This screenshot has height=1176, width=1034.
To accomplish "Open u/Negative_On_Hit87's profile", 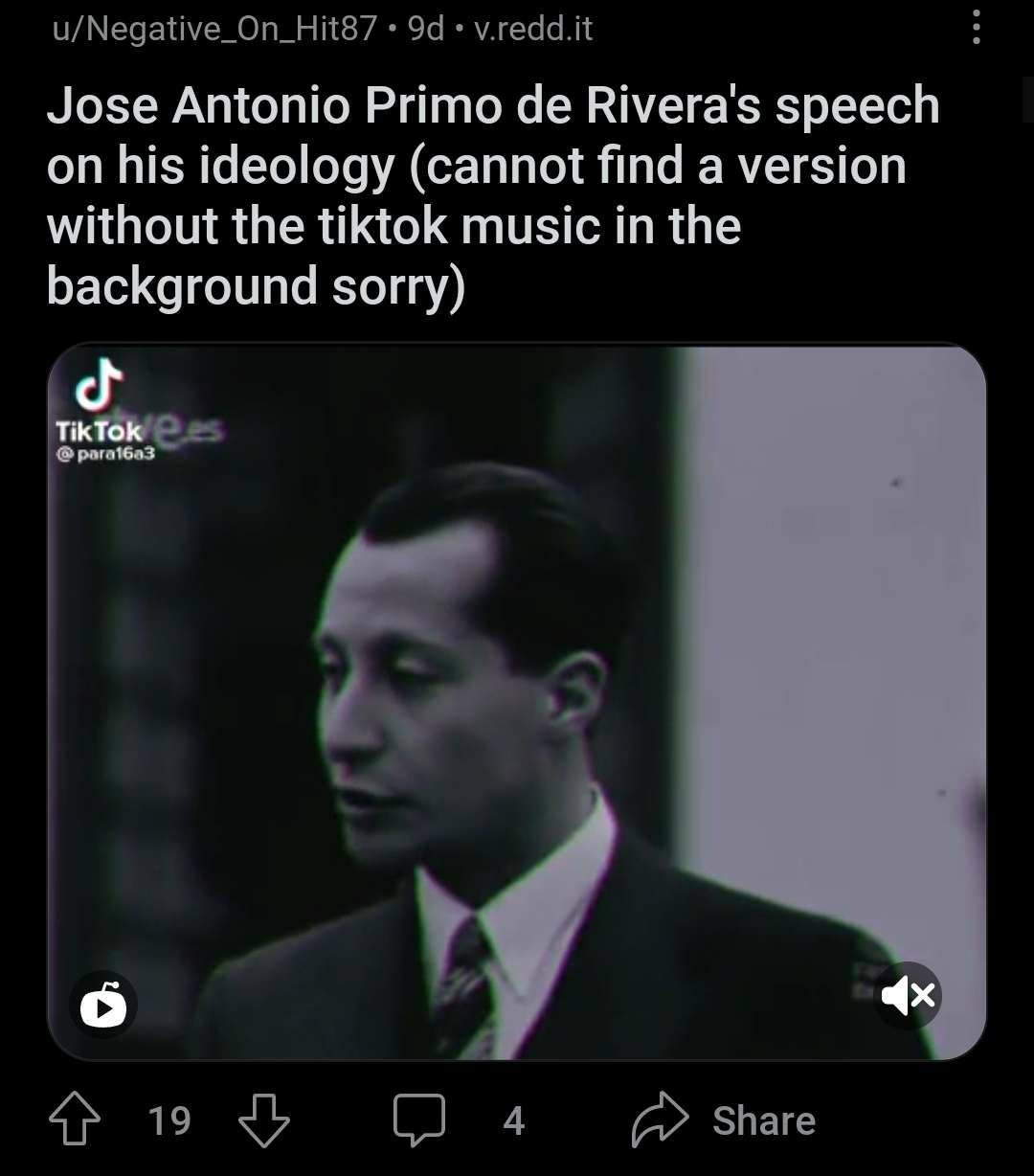I will tap(214, 29).
